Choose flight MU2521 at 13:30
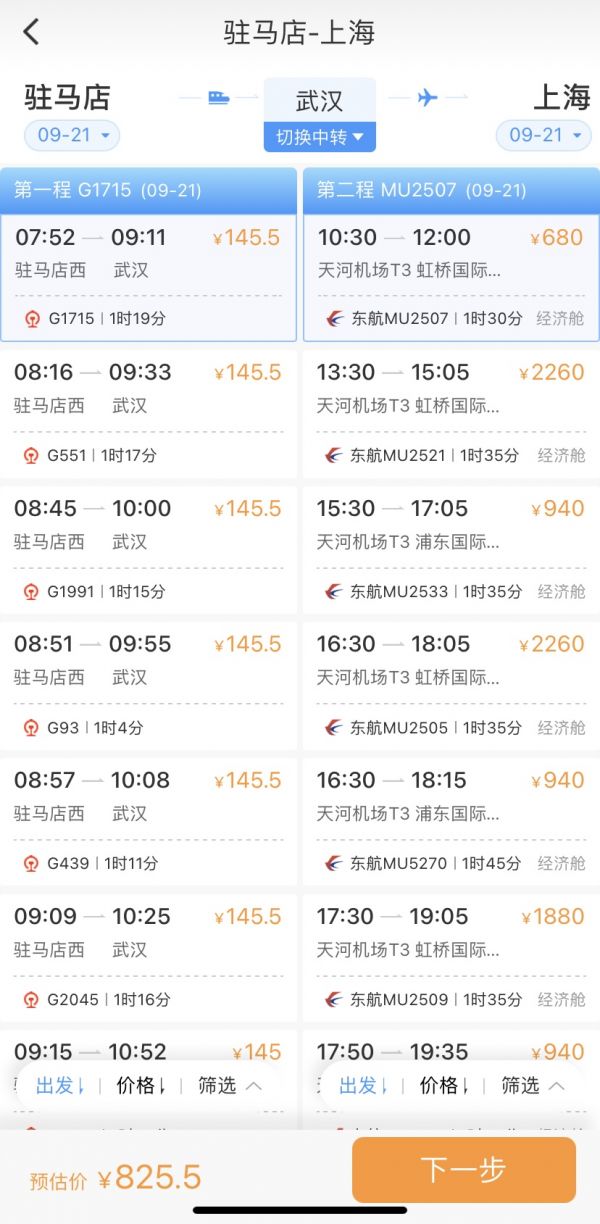 452,413
